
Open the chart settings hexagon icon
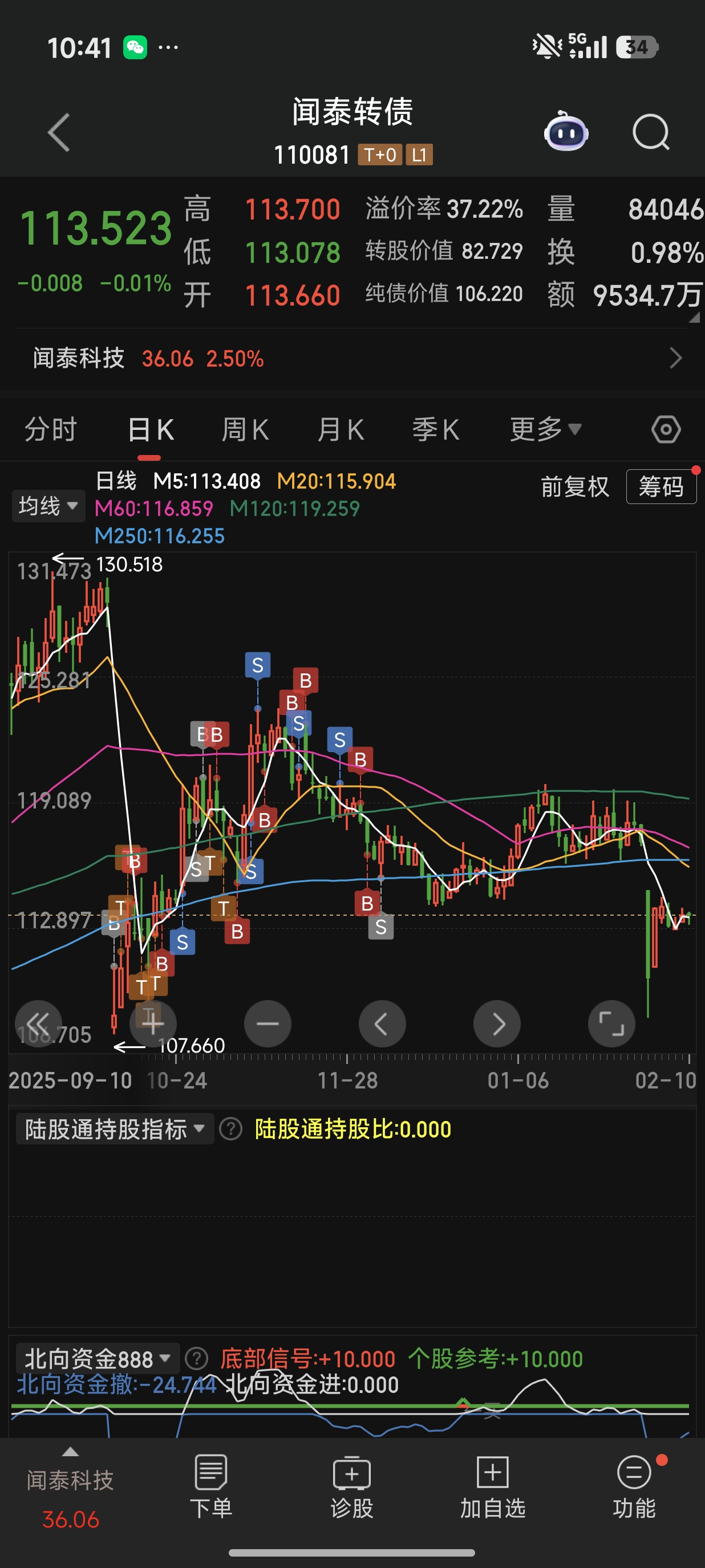[666, 430]
